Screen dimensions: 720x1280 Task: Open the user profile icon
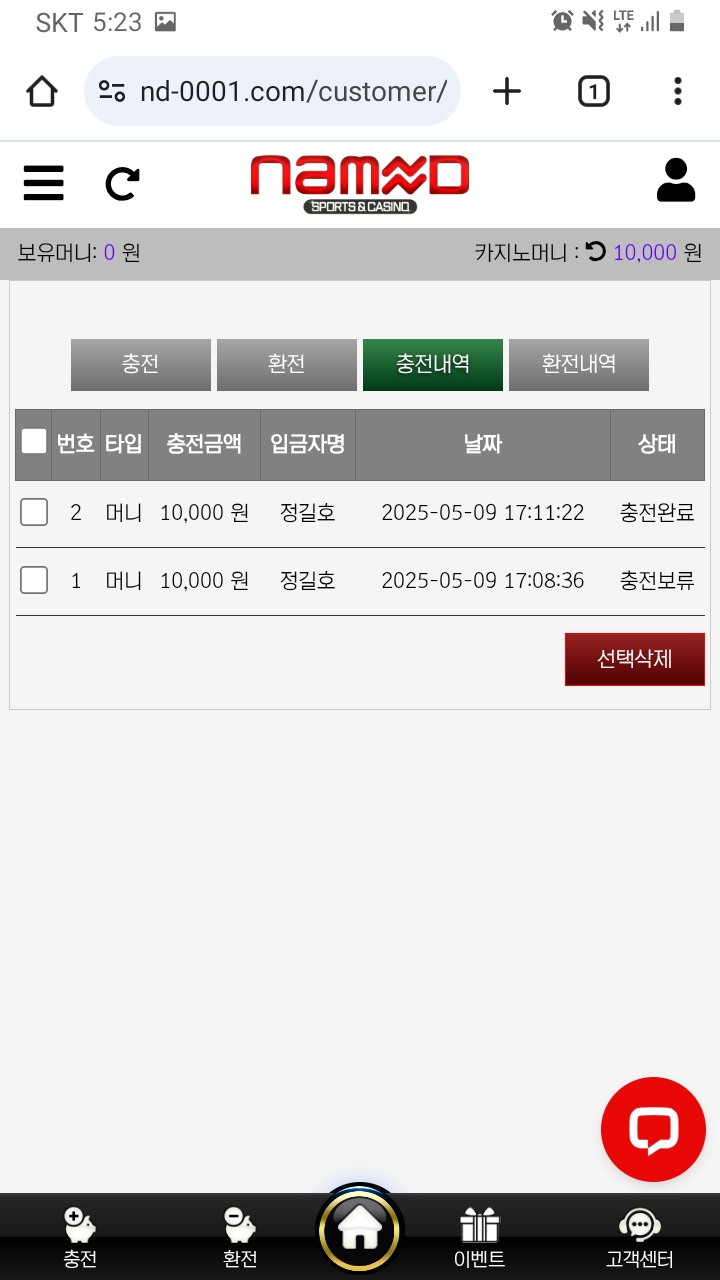[x=676, y=181]
